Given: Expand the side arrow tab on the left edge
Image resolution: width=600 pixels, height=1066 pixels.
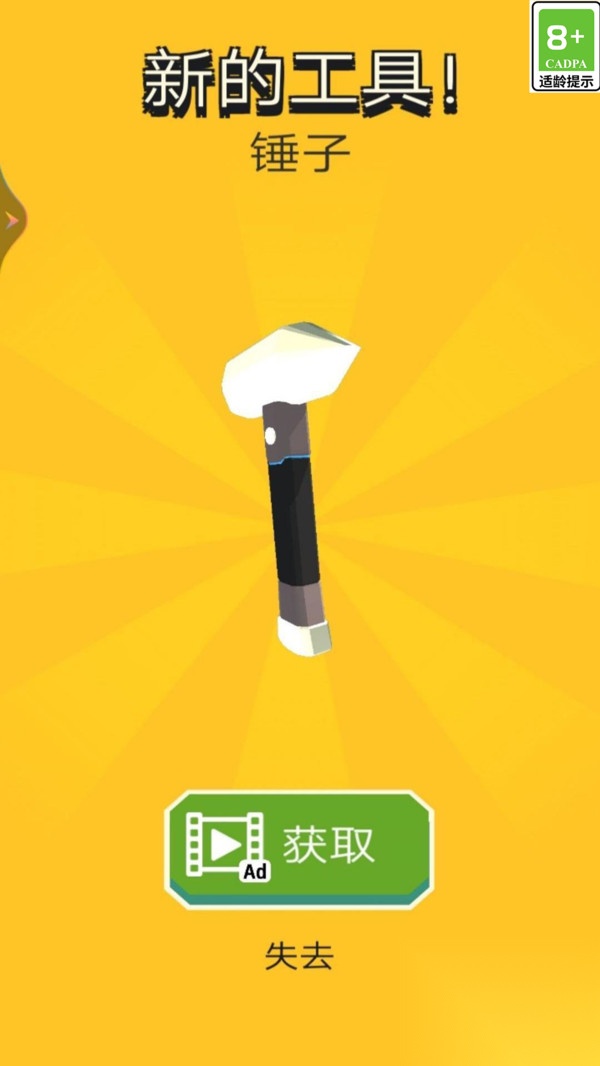Looking at the screenshot, I should tap(12, 220).
